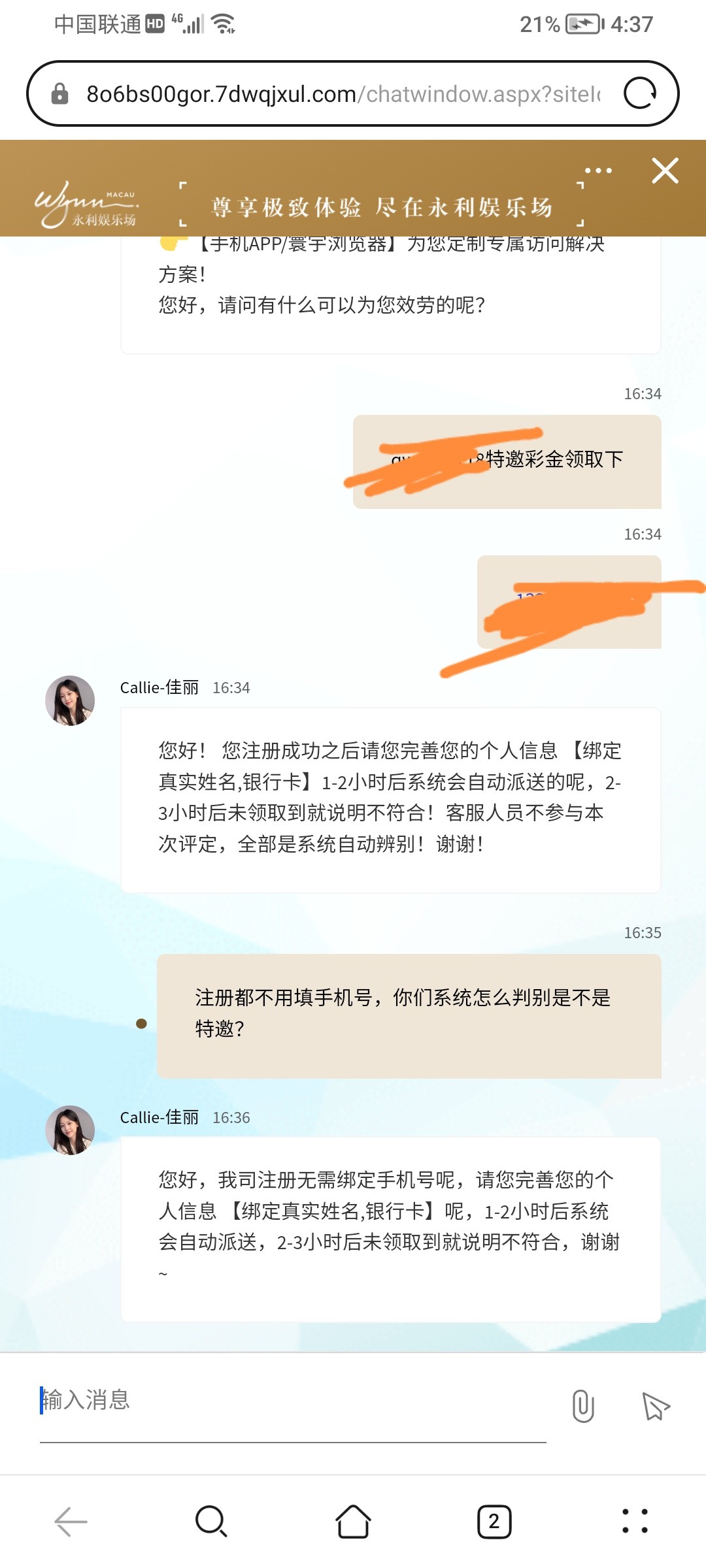The height and width of the screenshot is (1568, 706).
Task: Send the message with the arrow icon
Action: (656, 1406)
